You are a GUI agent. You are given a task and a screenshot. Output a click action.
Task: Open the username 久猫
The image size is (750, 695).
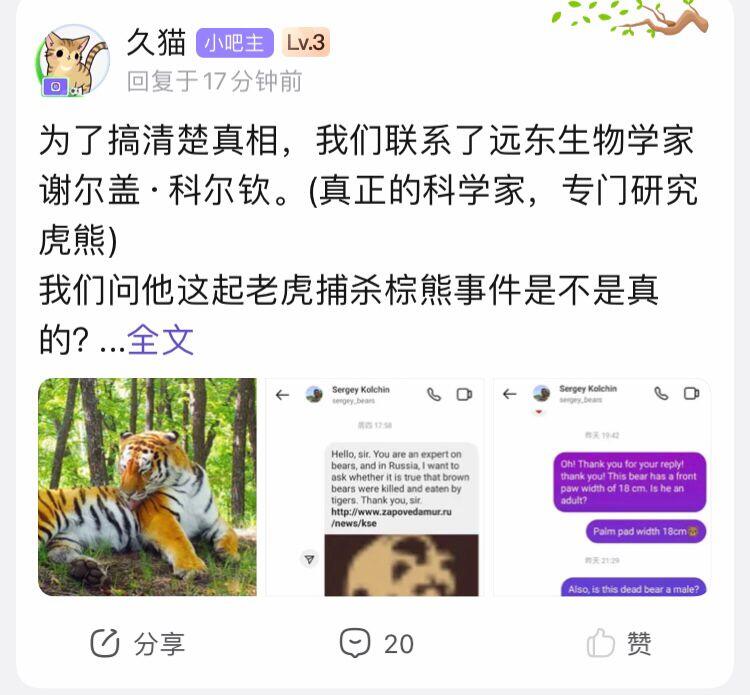point(156,42)
